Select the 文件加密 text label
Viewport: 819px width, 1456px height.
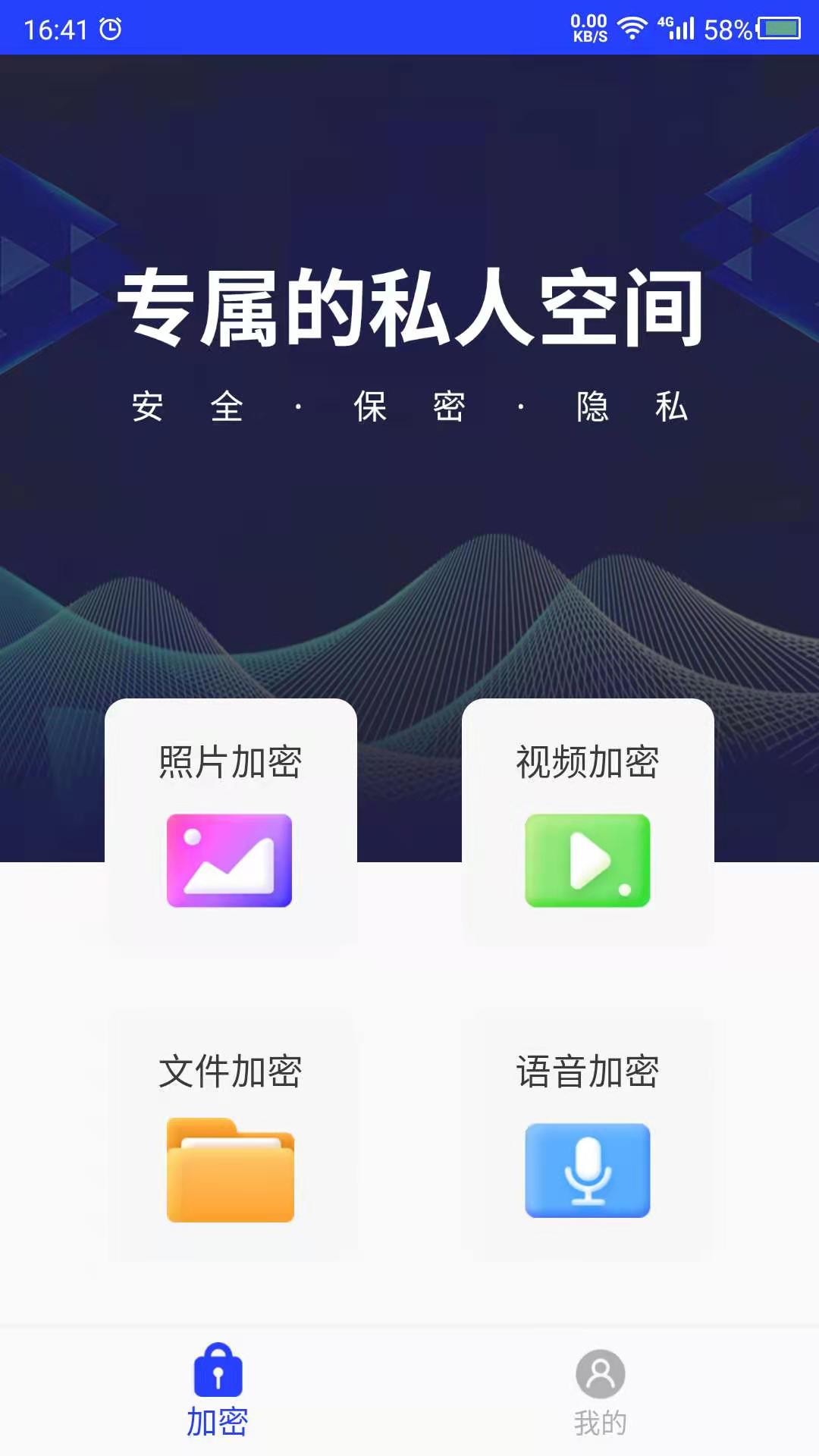pos(230,1072)
